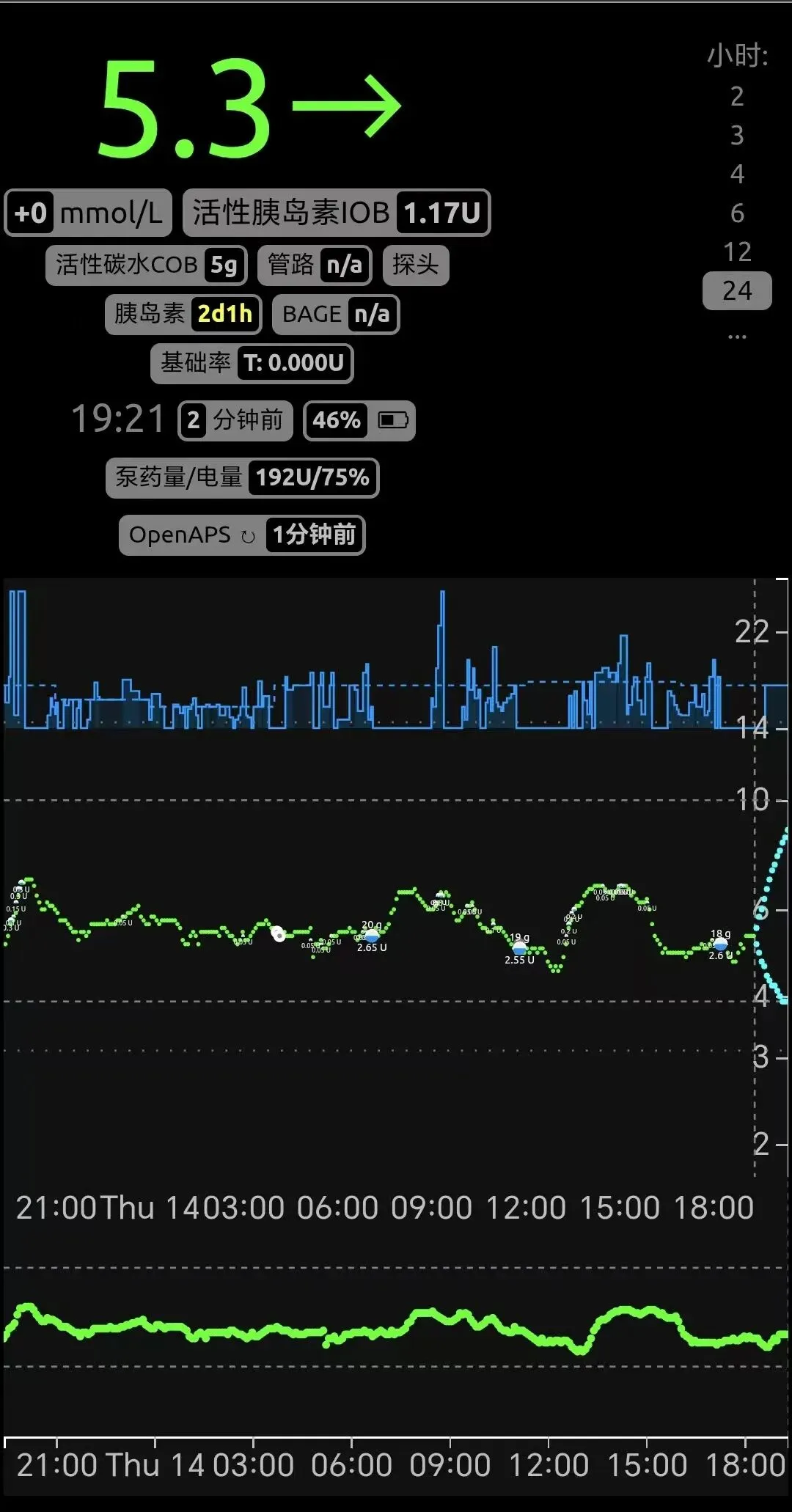Tap the 胰岛素 2d1h pill
792x1512 pixels.
183,314
